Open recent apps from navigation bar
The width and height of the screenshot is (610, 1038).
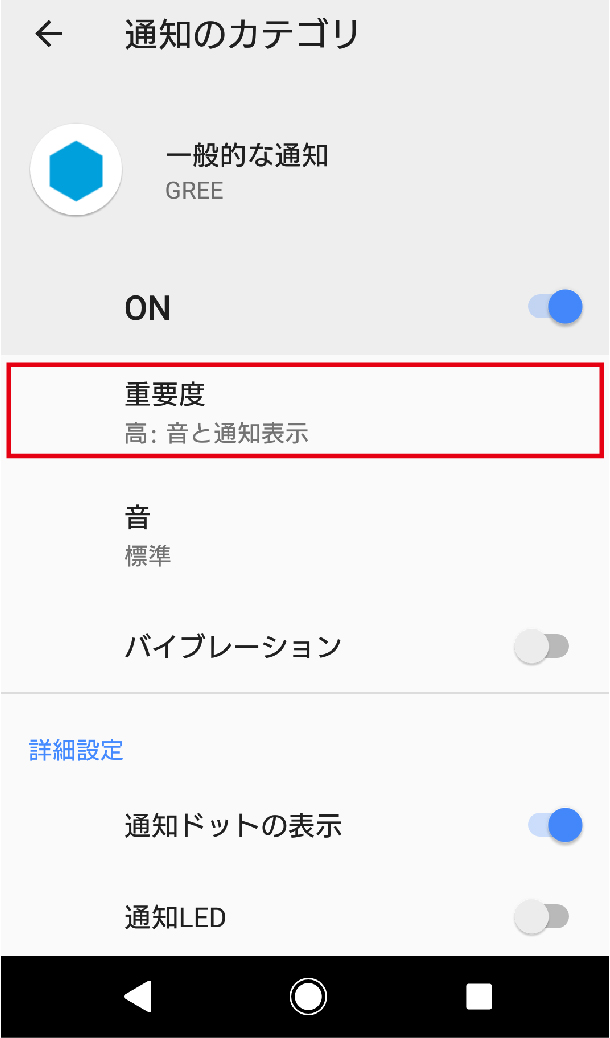(x=479, y=996)
